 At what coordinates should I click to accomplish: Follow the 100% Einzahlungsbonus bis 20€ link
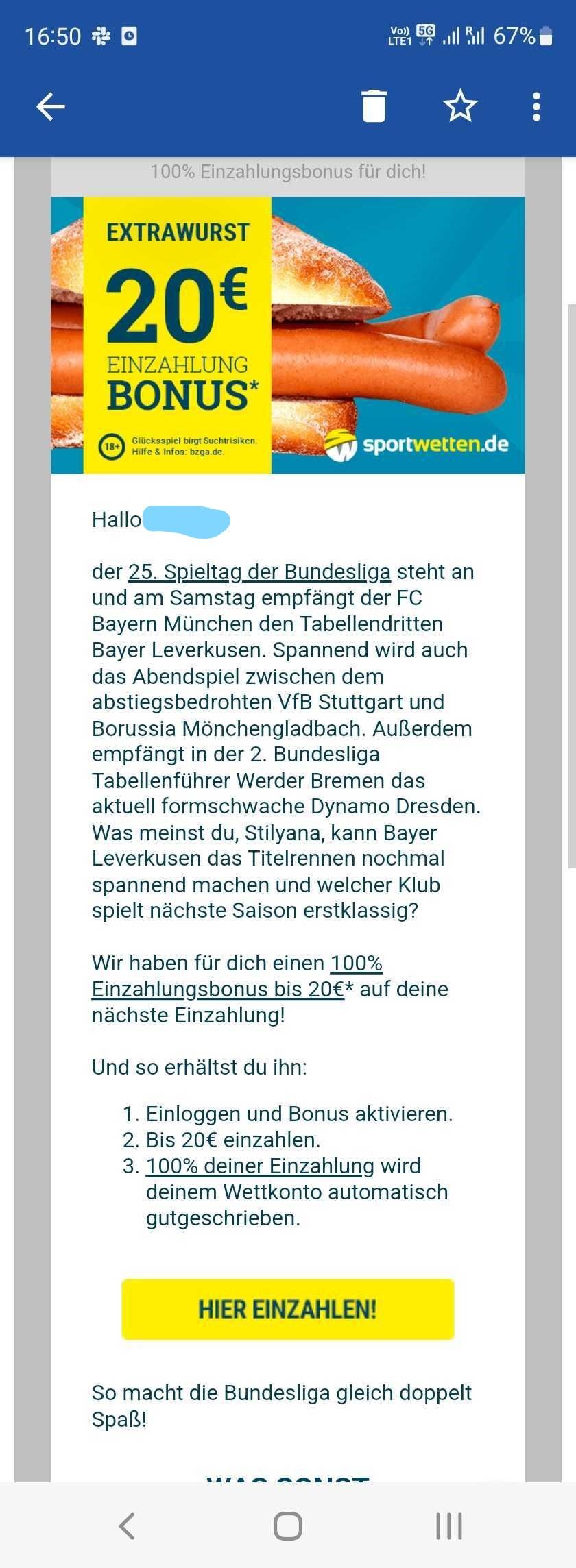click(x=218, y=989)
